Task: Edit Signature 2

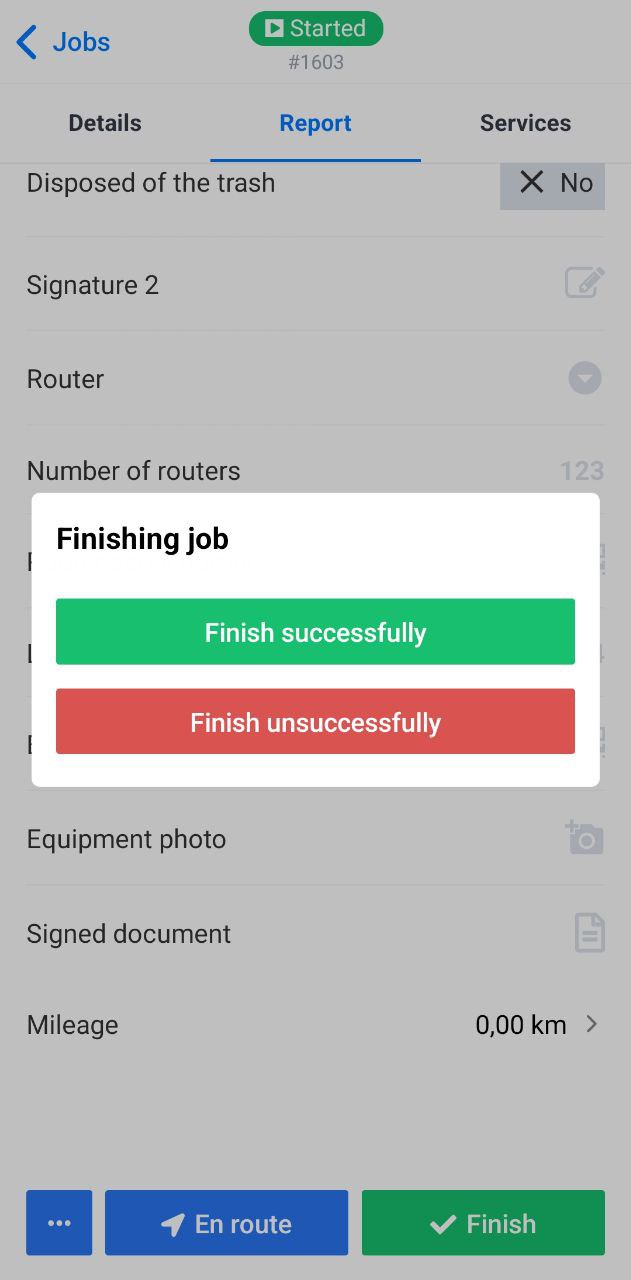Action: 585,283
